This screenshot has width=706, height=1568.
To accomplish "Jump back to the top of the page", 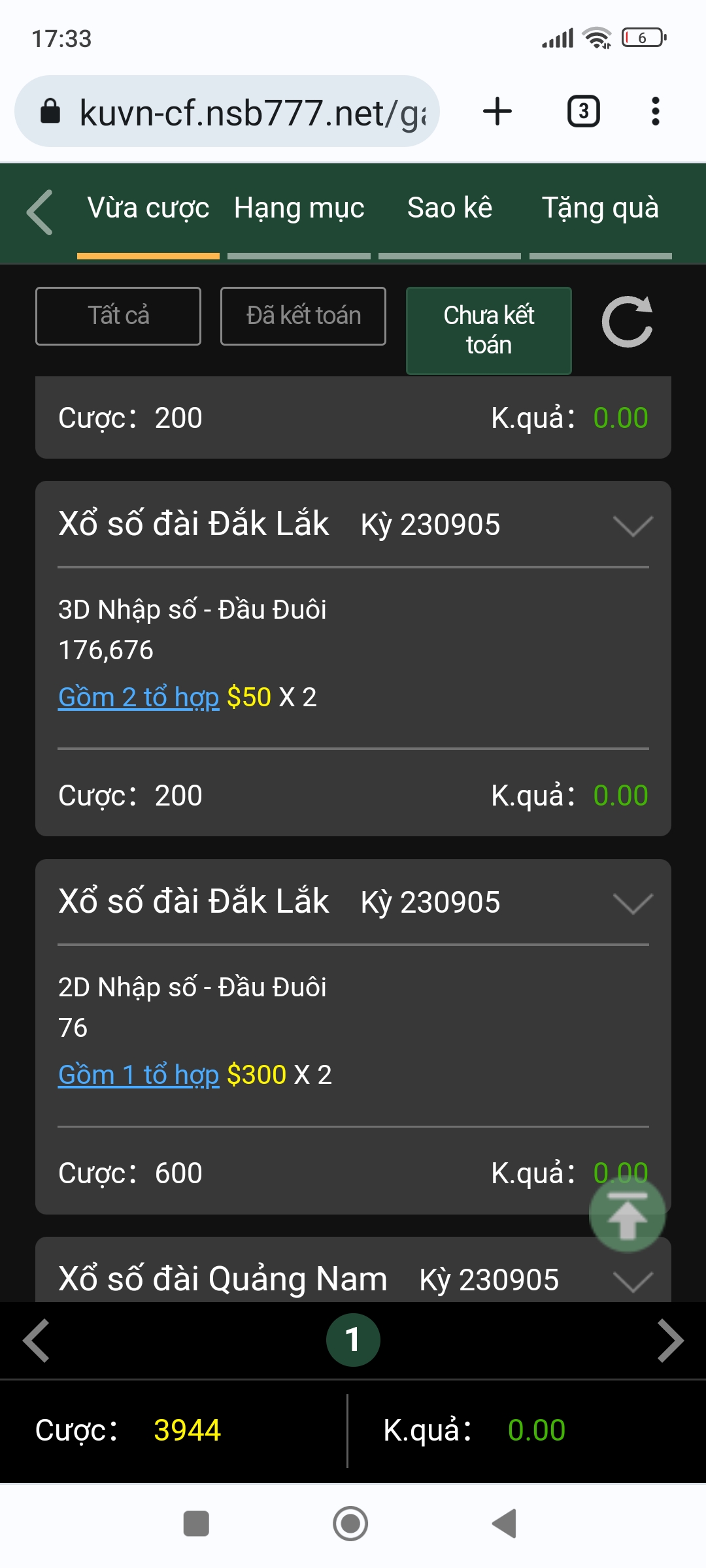I will pyautogui.click(x=628, y=1215).
